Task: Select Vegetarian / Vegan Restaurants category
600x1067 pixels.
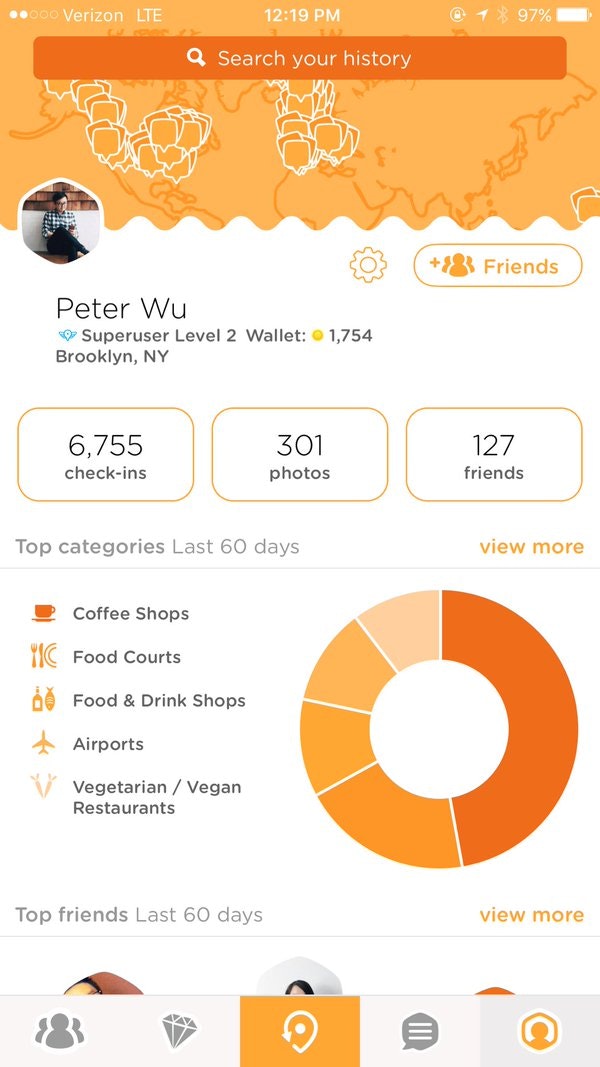Action: pyautogui.click(x=156, y=797)
